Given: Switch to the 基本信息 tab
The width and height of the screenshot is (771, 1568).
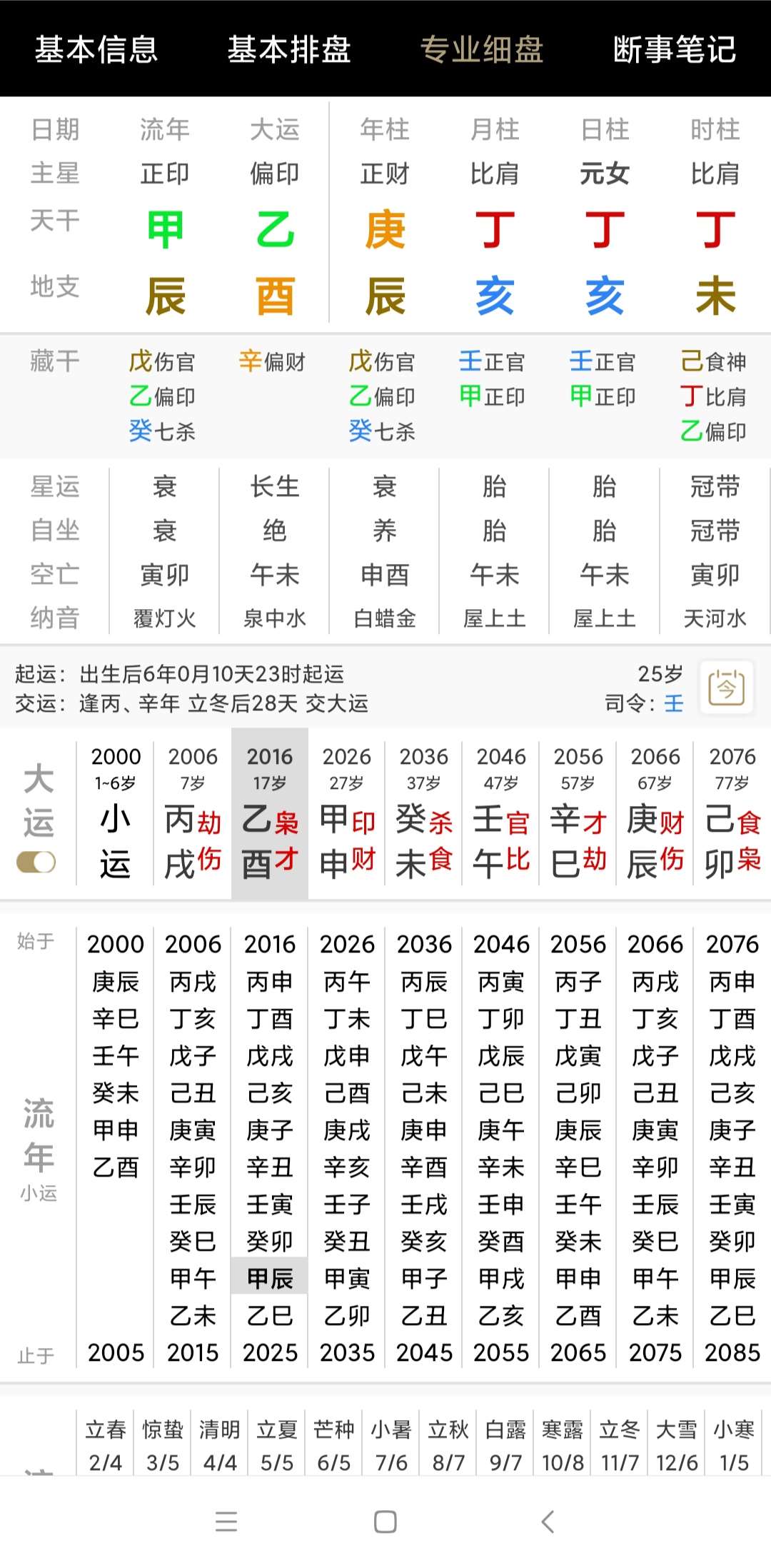Looking at the screenshot, I should point(96,49).
